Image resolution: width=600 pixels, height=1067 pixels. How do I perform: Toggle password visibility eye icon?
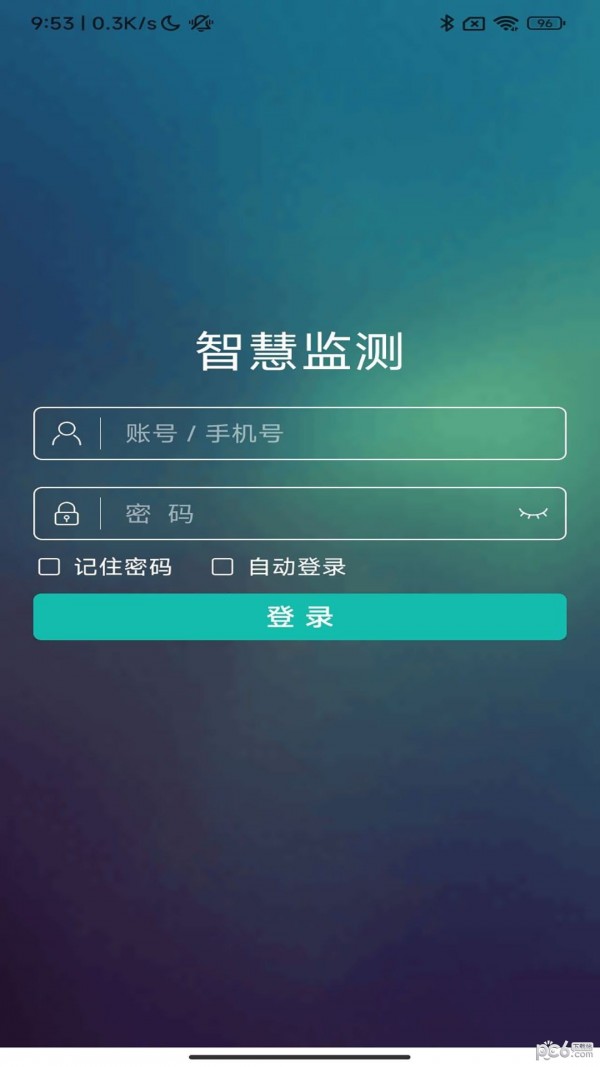click(x=533, y=514)
